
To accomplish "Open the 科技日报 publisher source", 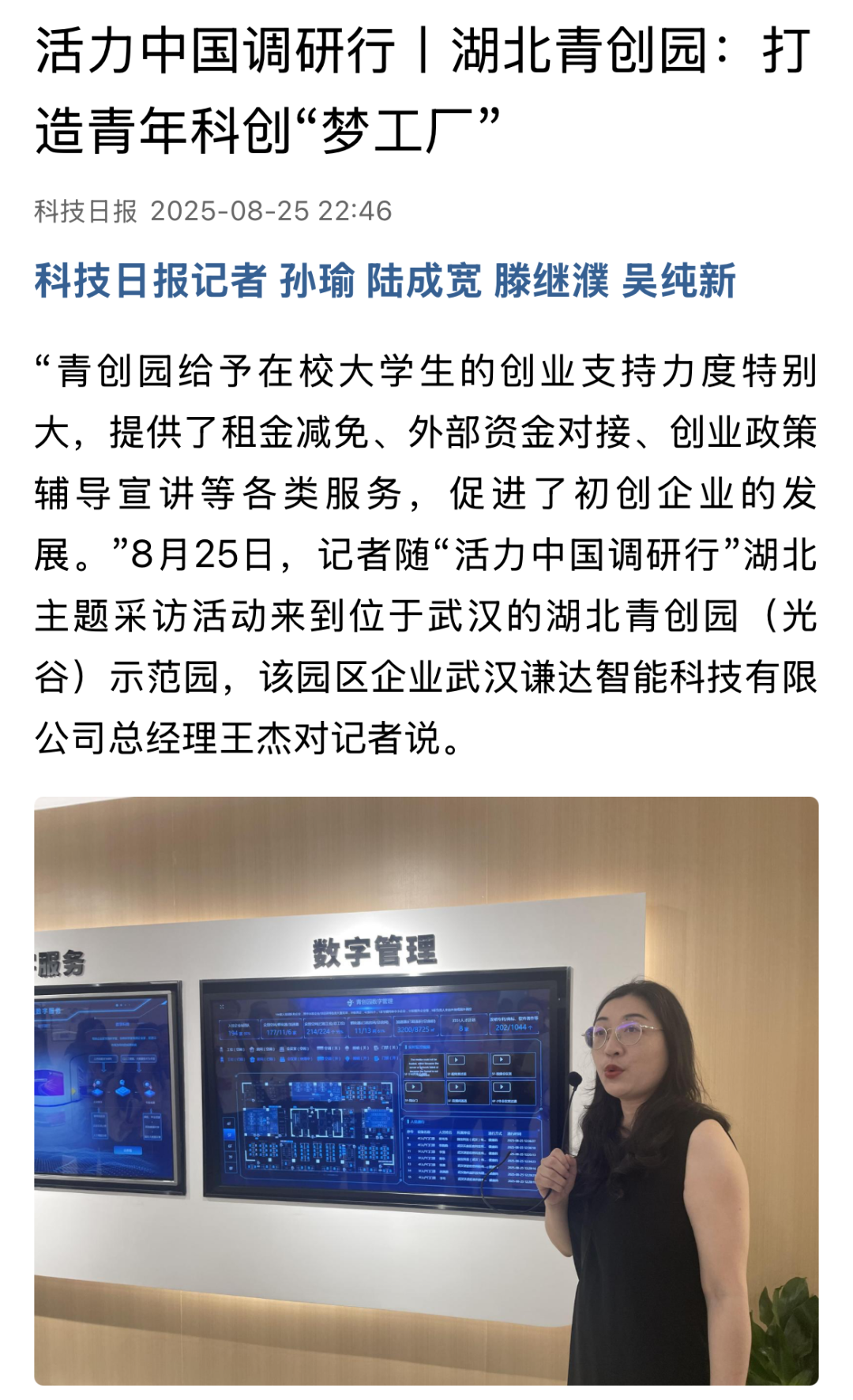I will click(86, 211).
